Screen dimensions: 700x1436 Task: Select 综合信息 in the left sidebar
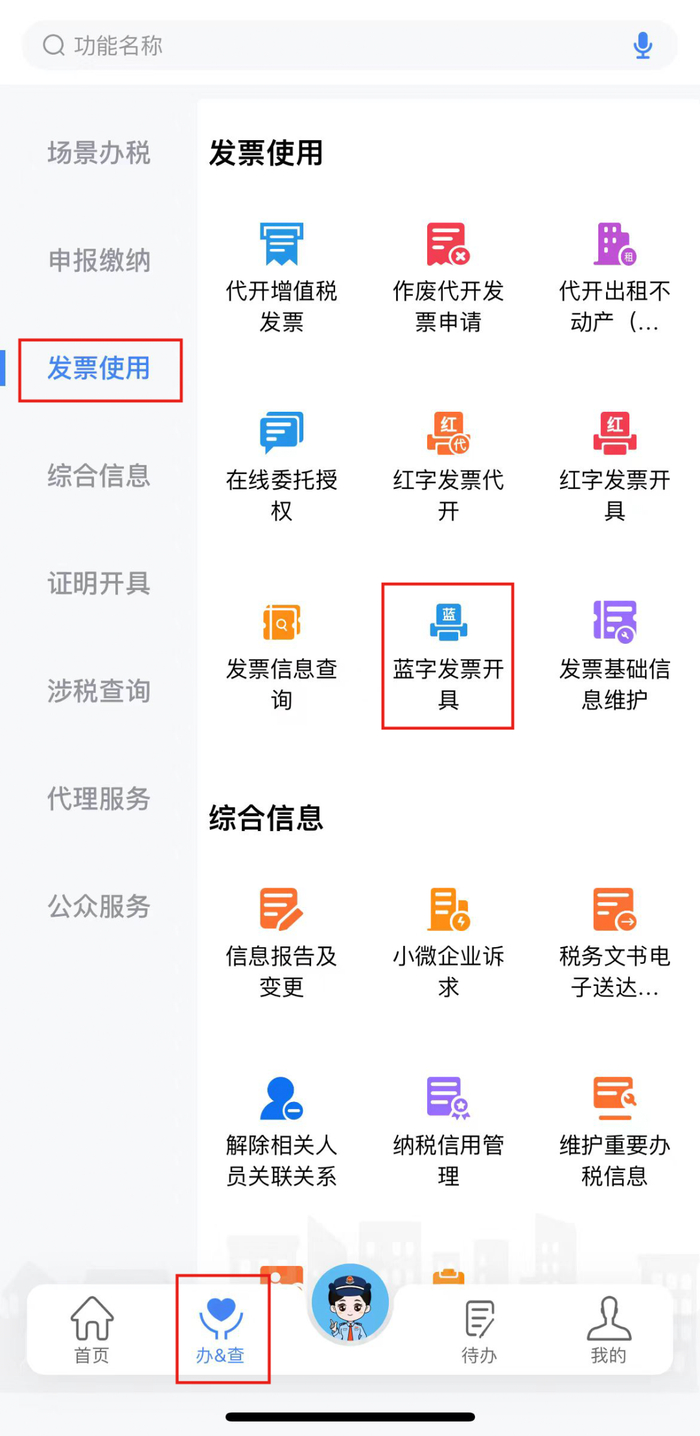(99, 475)
